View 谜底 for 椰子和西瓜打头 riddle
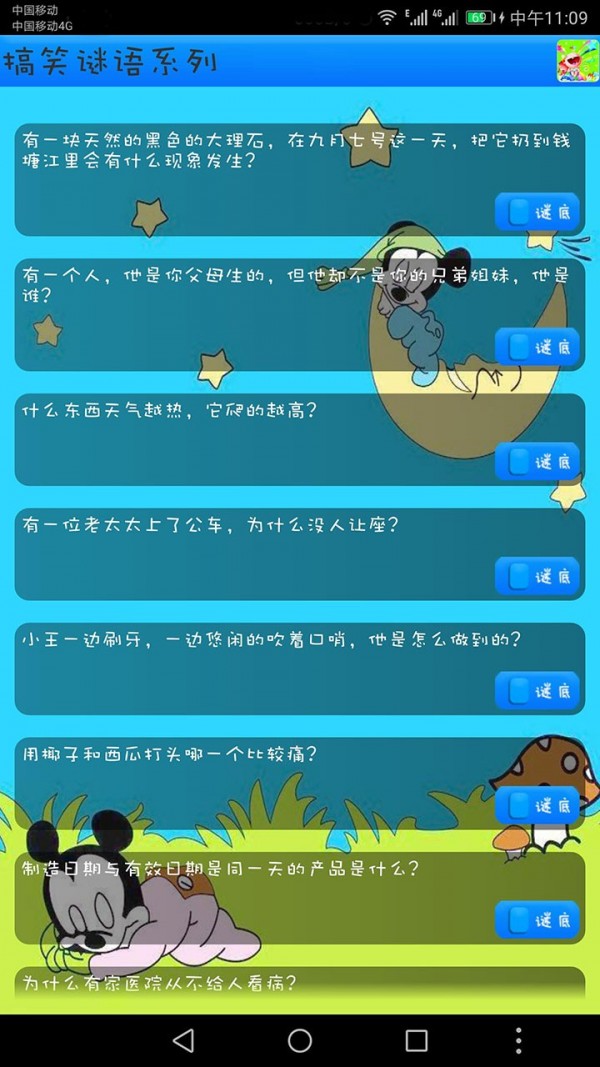The height and width of the screenshot is (1067, 600). point(538,805)
